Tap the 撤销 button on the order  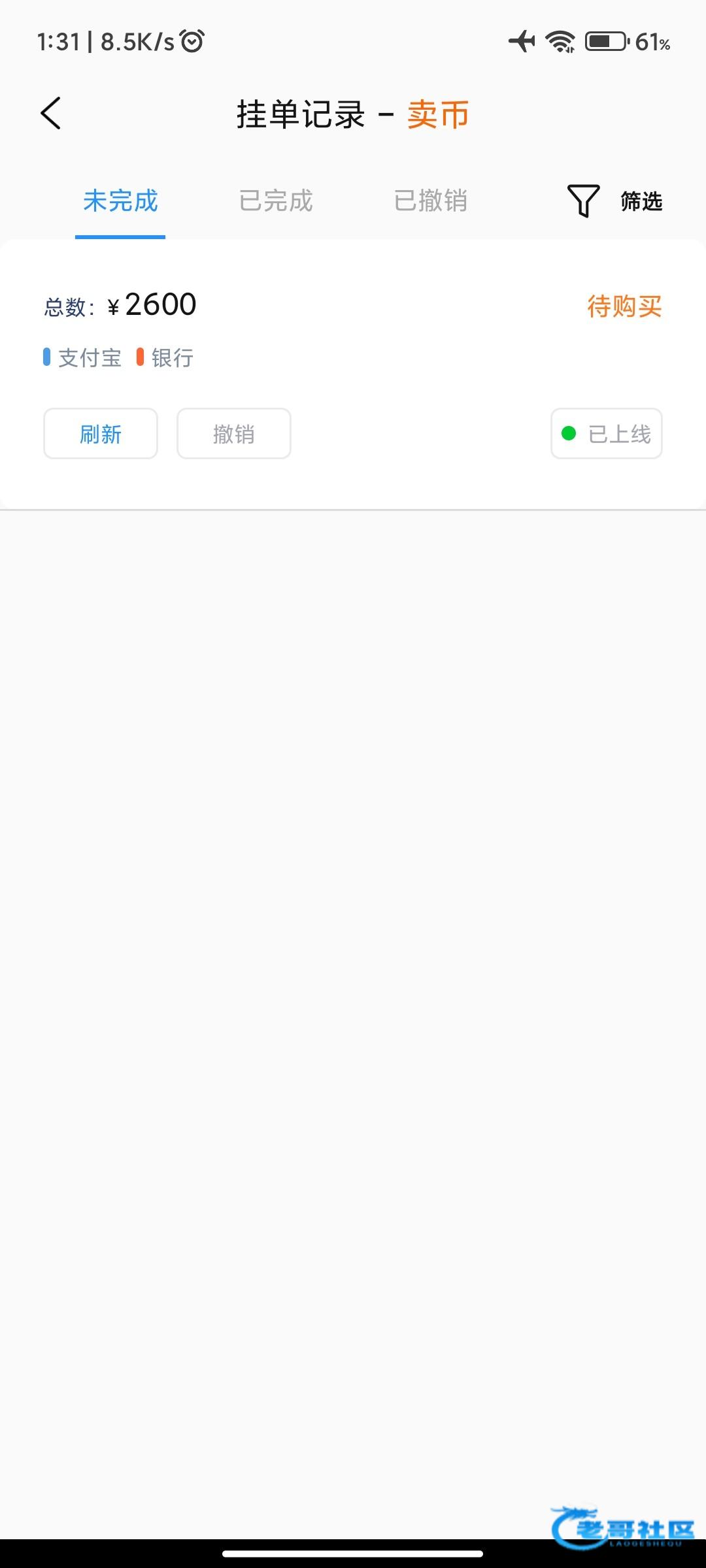tap(234, 434)
